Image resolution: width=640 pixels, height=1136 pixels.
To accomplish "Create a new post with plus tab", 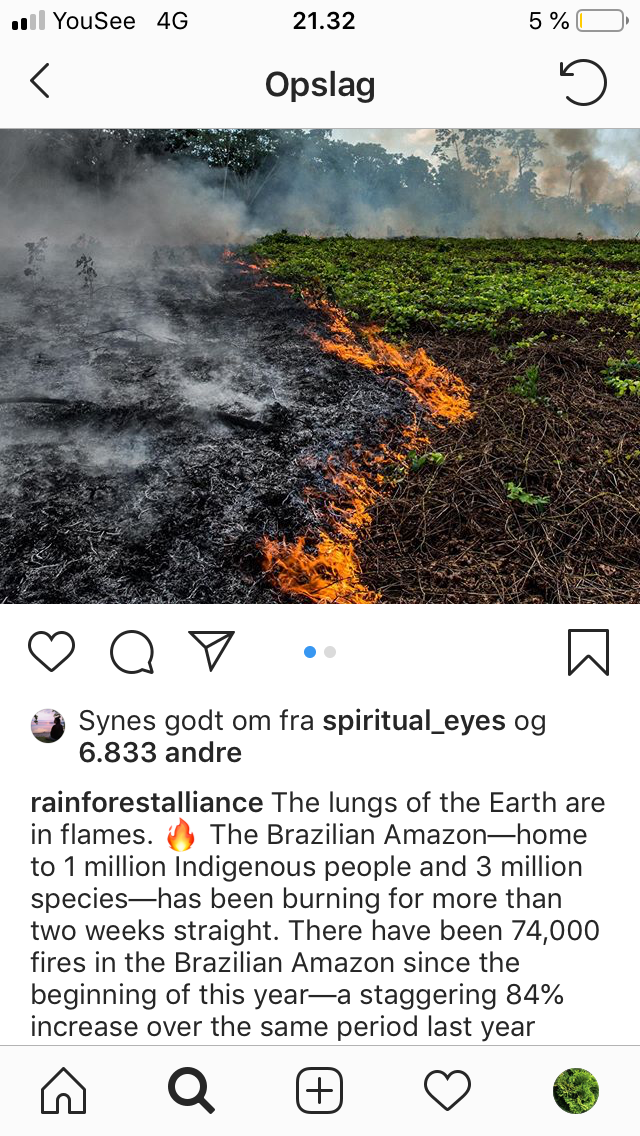I will [320, 1090].
